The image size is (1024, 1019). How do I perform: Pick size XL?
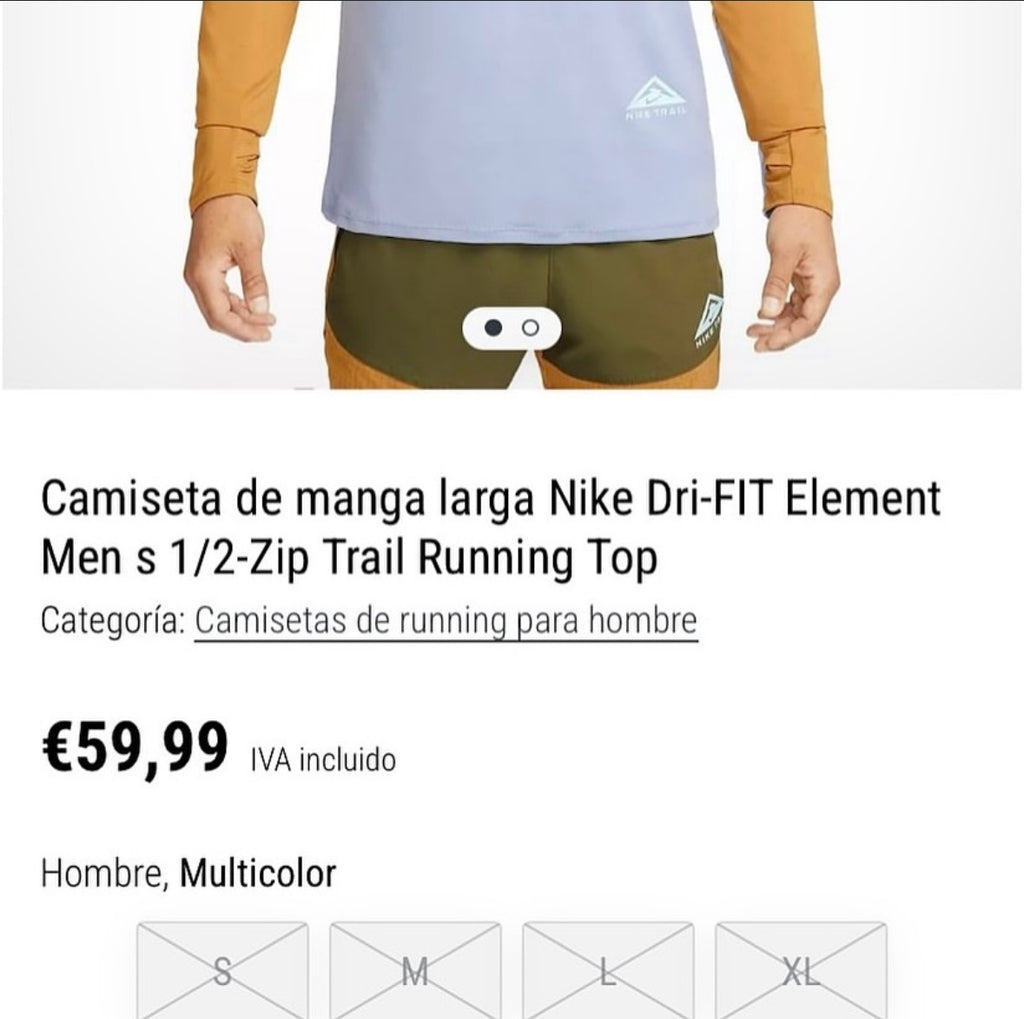(800, 970)
